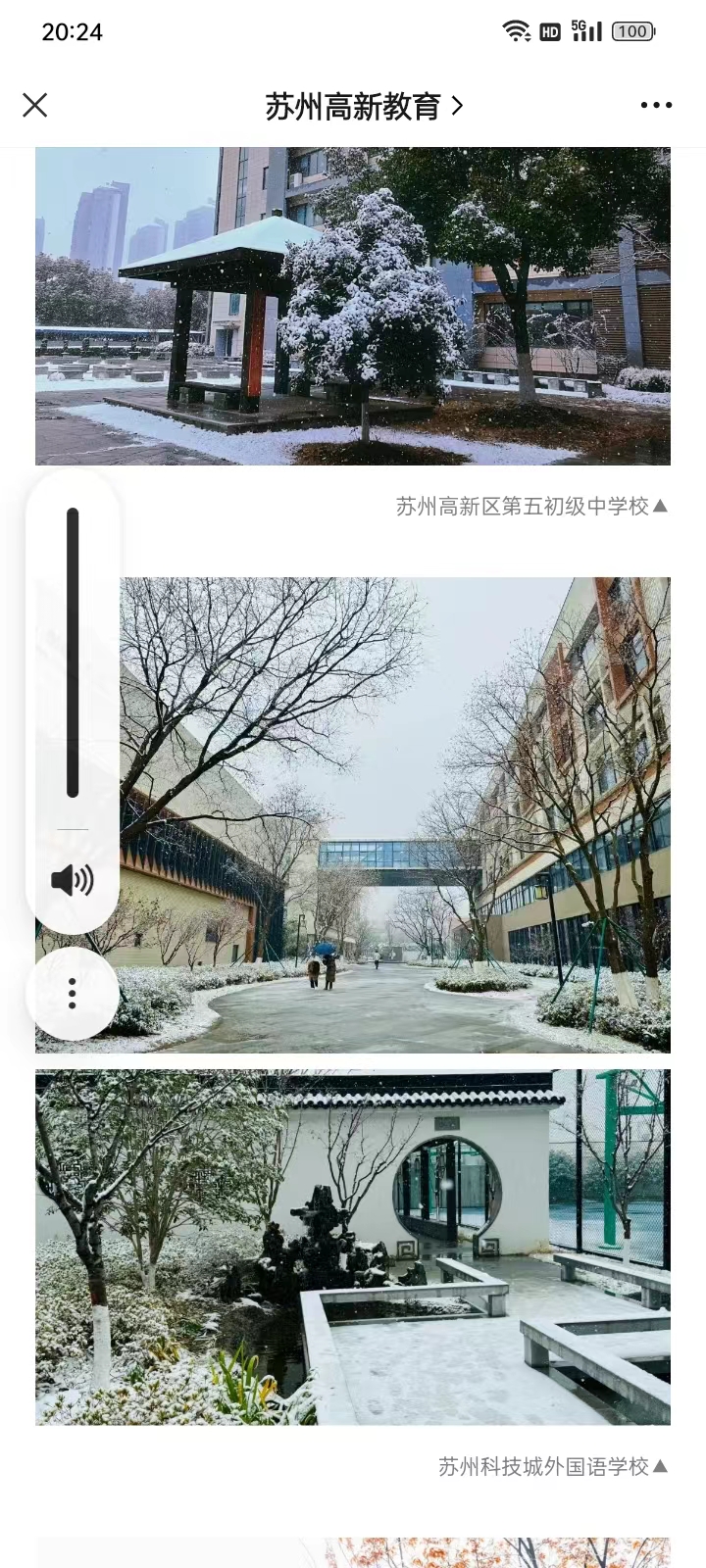Open the three-dot menu in header
The width and height of the screenshot is (706, 1568).
pos(656,105)
